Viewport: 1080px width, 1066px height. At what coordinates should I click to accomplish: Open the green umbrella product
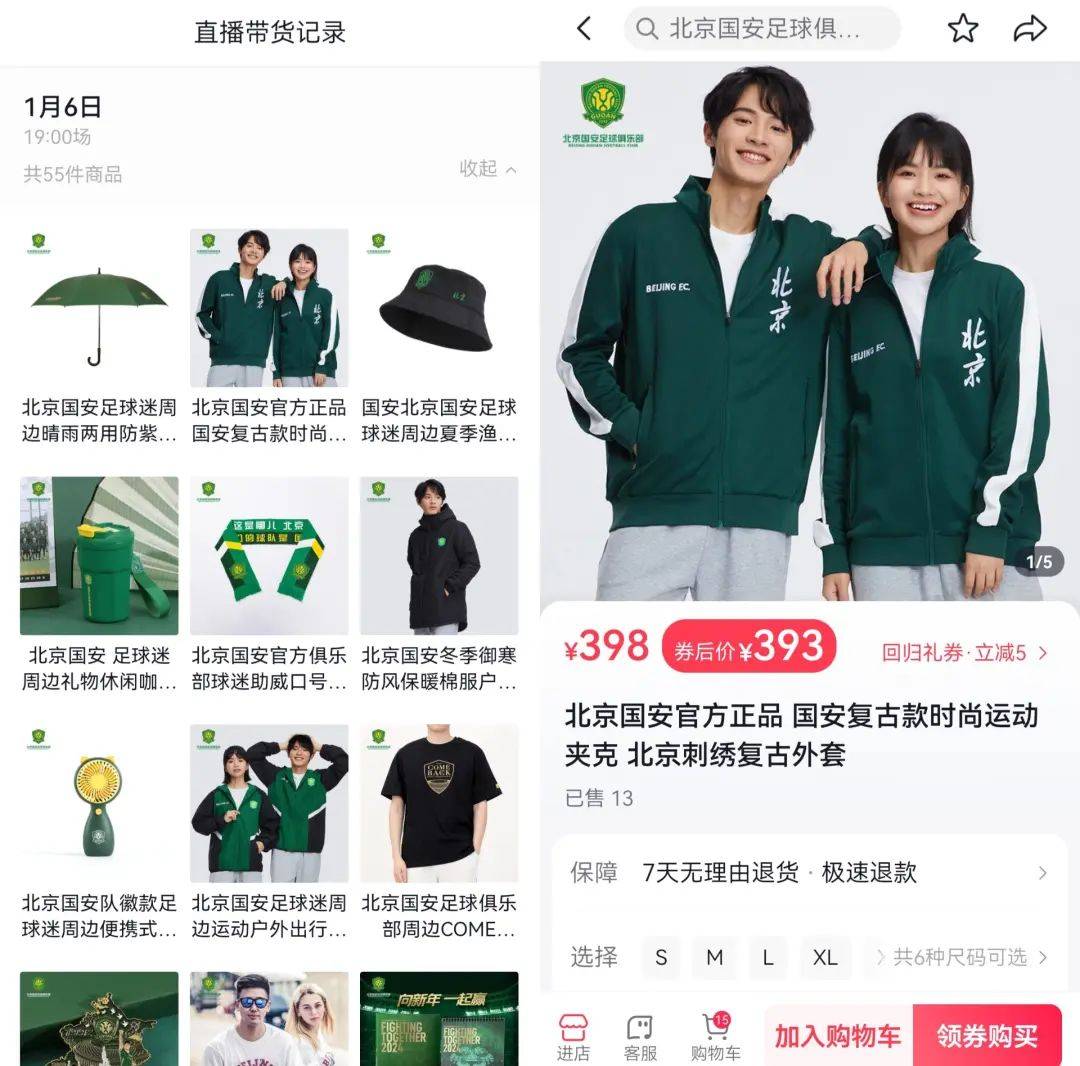[x=99, y=308]
